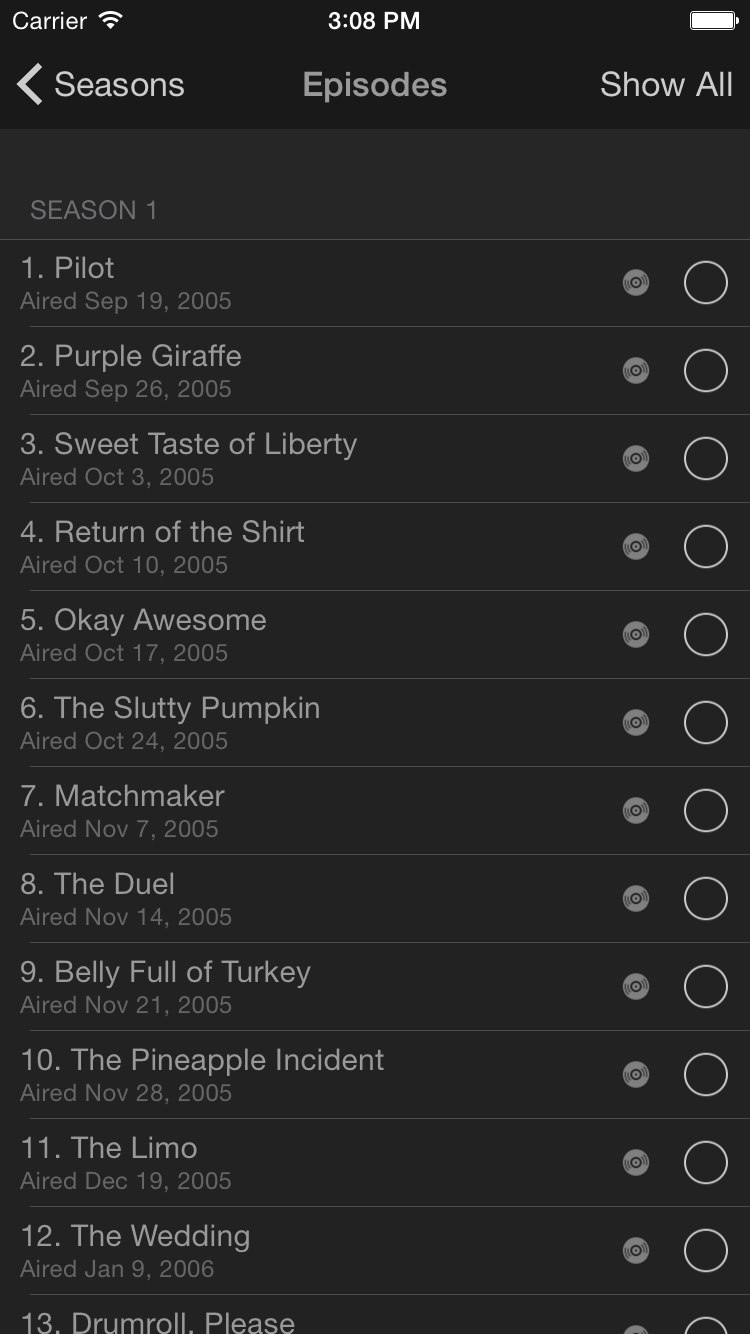Image resolution: width=750 pixels, height=1334 pixels.
Task: Mark Pilot episode as watched
Action: pos(705,283)
